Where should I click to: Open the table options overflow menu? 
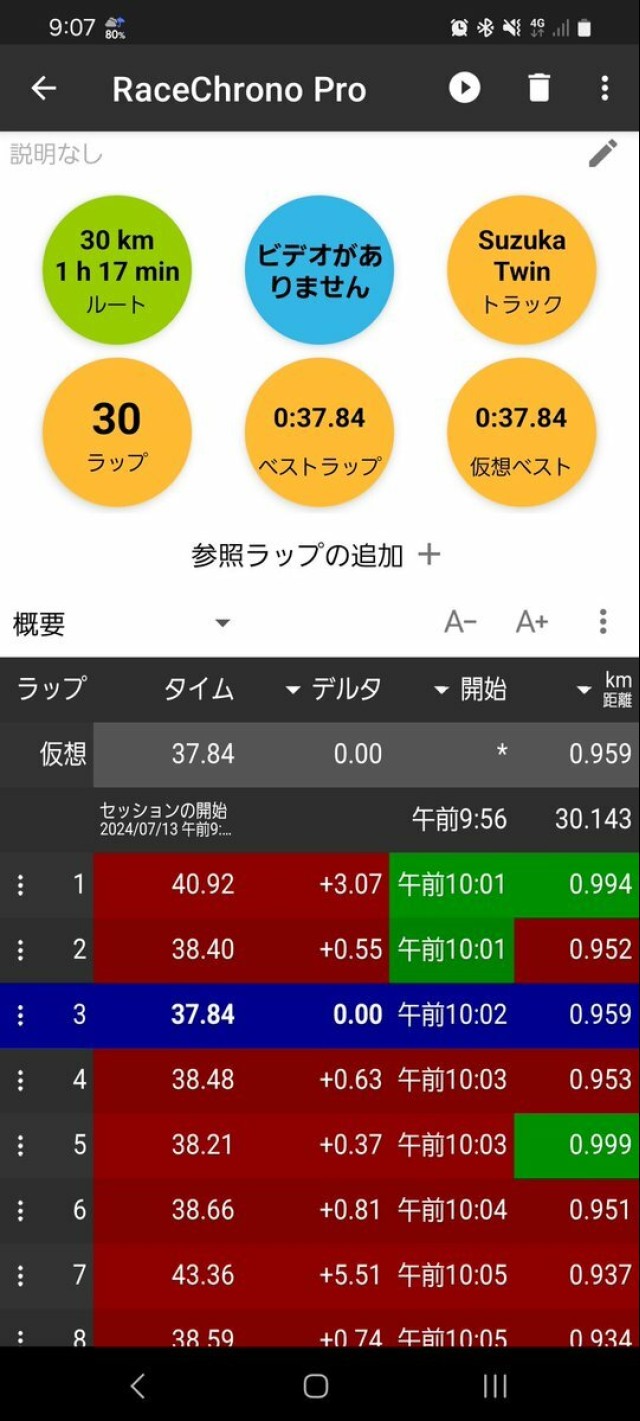pyautogui.click(x=603, y=622)
